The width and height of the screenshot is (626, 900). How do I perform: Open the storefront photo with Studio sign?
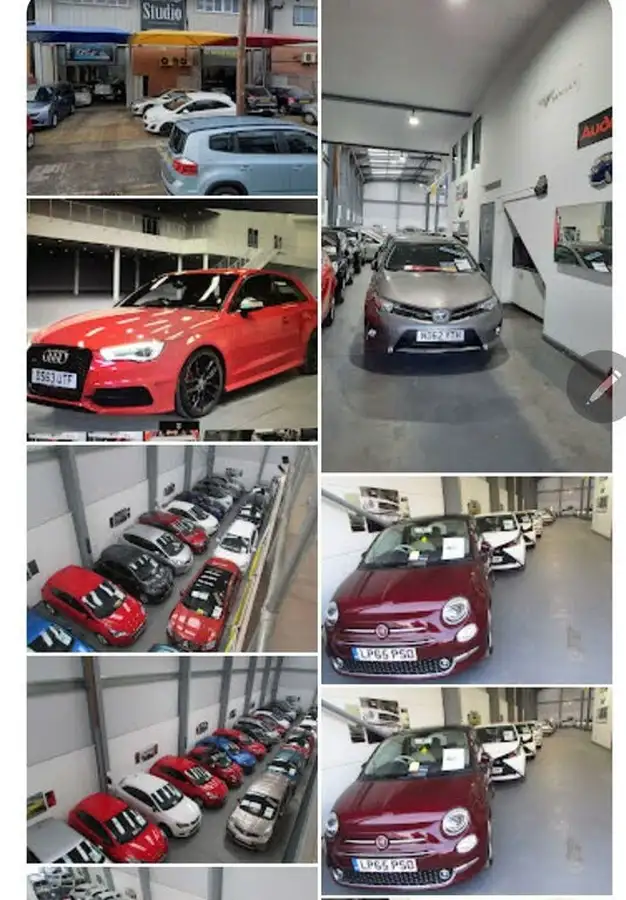172,97
